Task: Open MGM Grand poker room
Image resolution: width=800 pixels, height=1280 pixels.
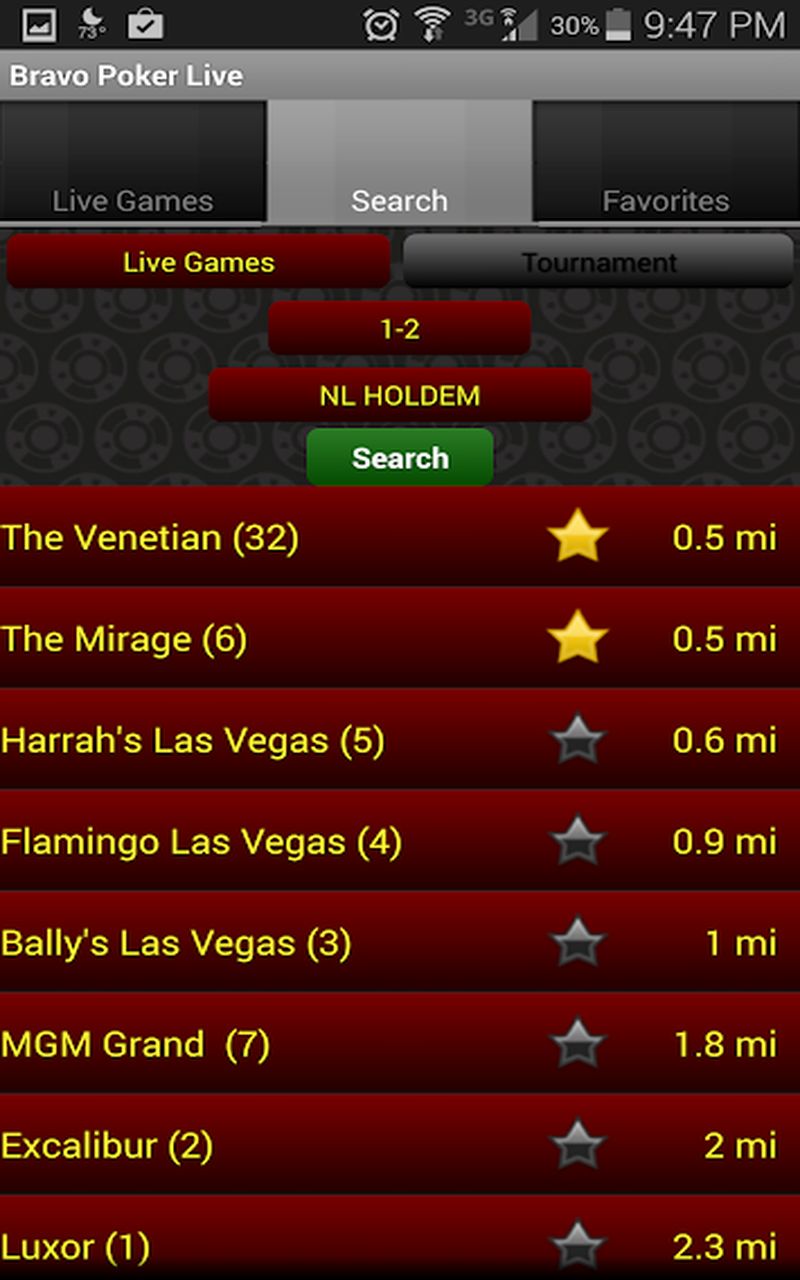Action: pos(135,1045)
